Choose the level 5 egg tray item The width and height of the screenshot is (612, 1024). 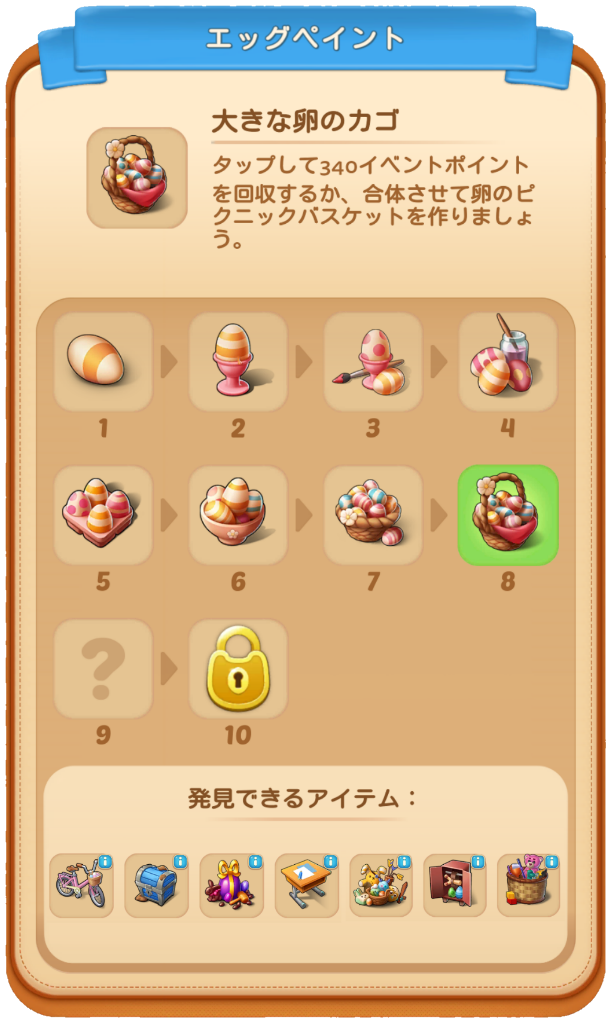(103, 515)
